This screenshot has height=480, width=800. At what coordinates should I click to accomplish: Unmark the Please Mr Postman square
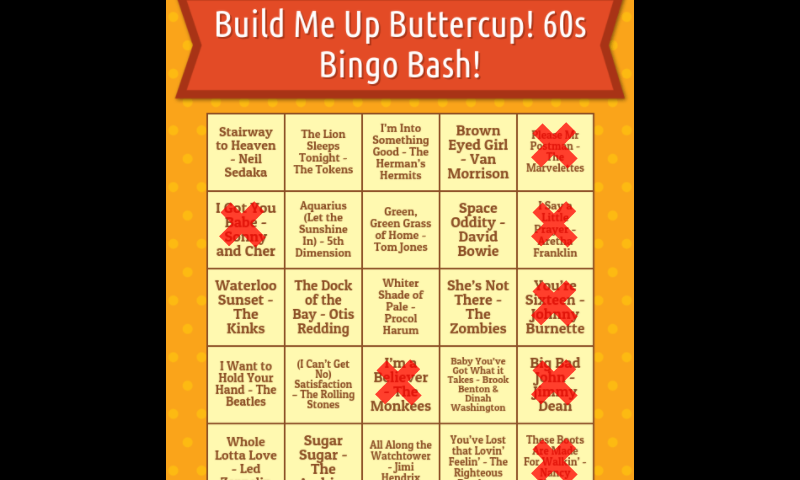(x=555, y=152)
